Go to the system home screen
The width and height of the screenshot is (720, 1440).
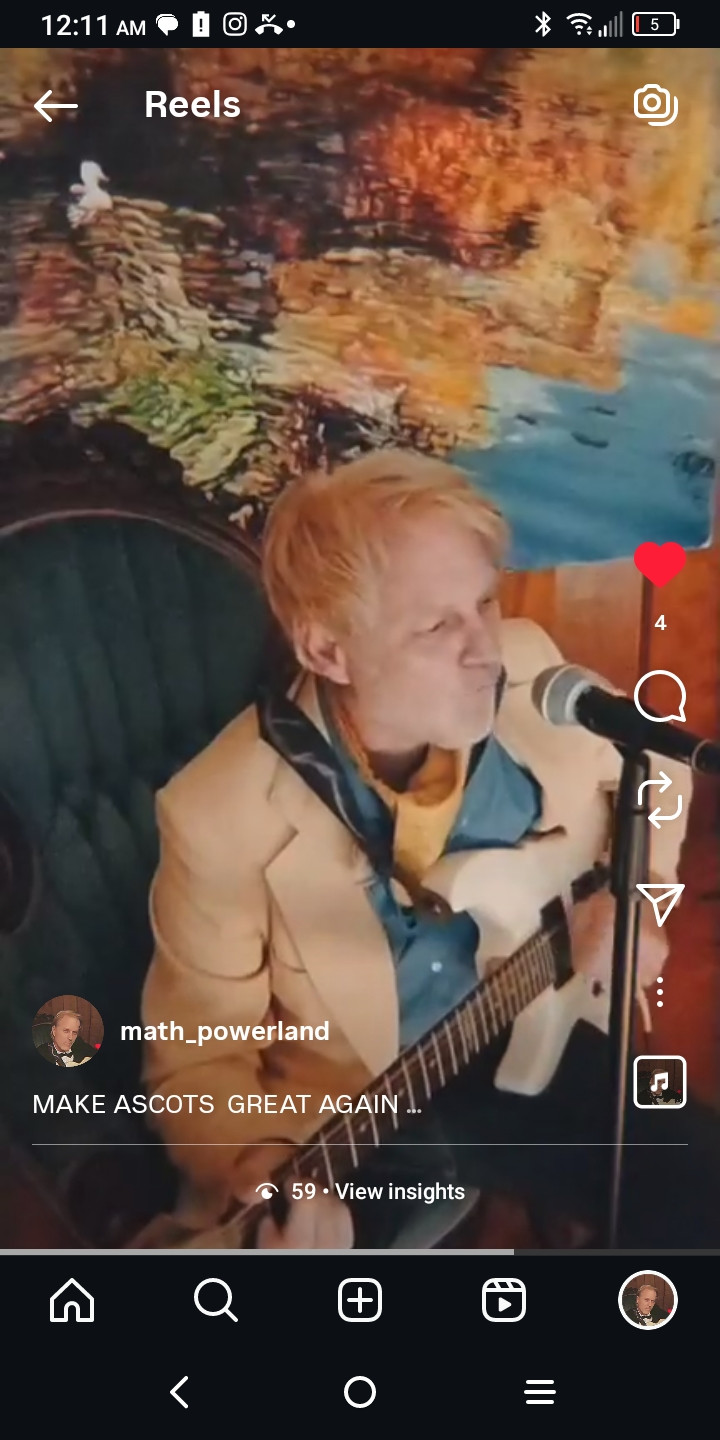coord(360,1392)
